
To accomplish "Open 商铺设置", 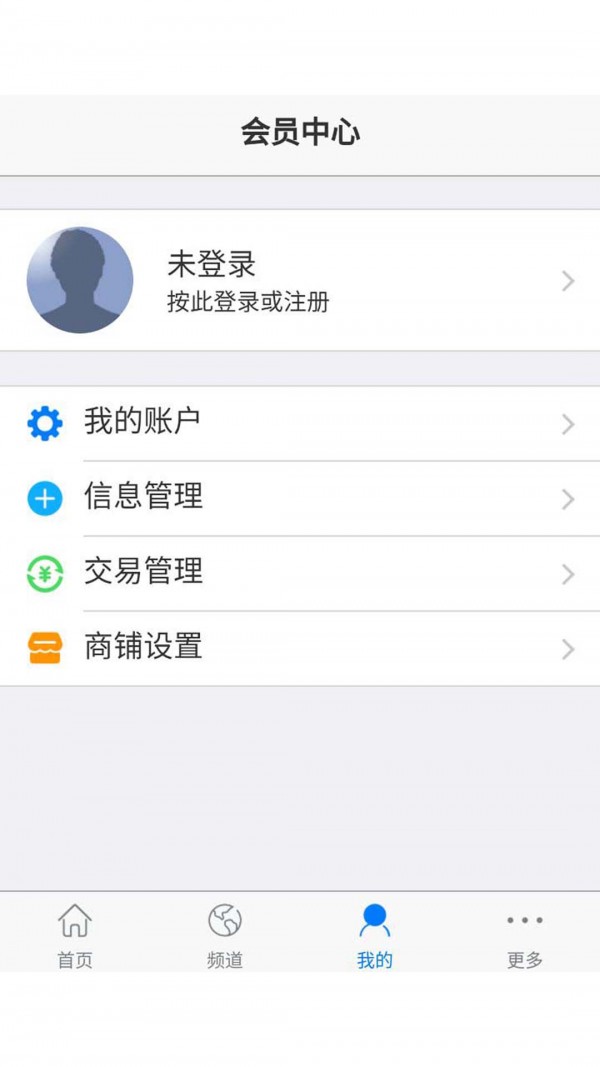I will (300, 648).
